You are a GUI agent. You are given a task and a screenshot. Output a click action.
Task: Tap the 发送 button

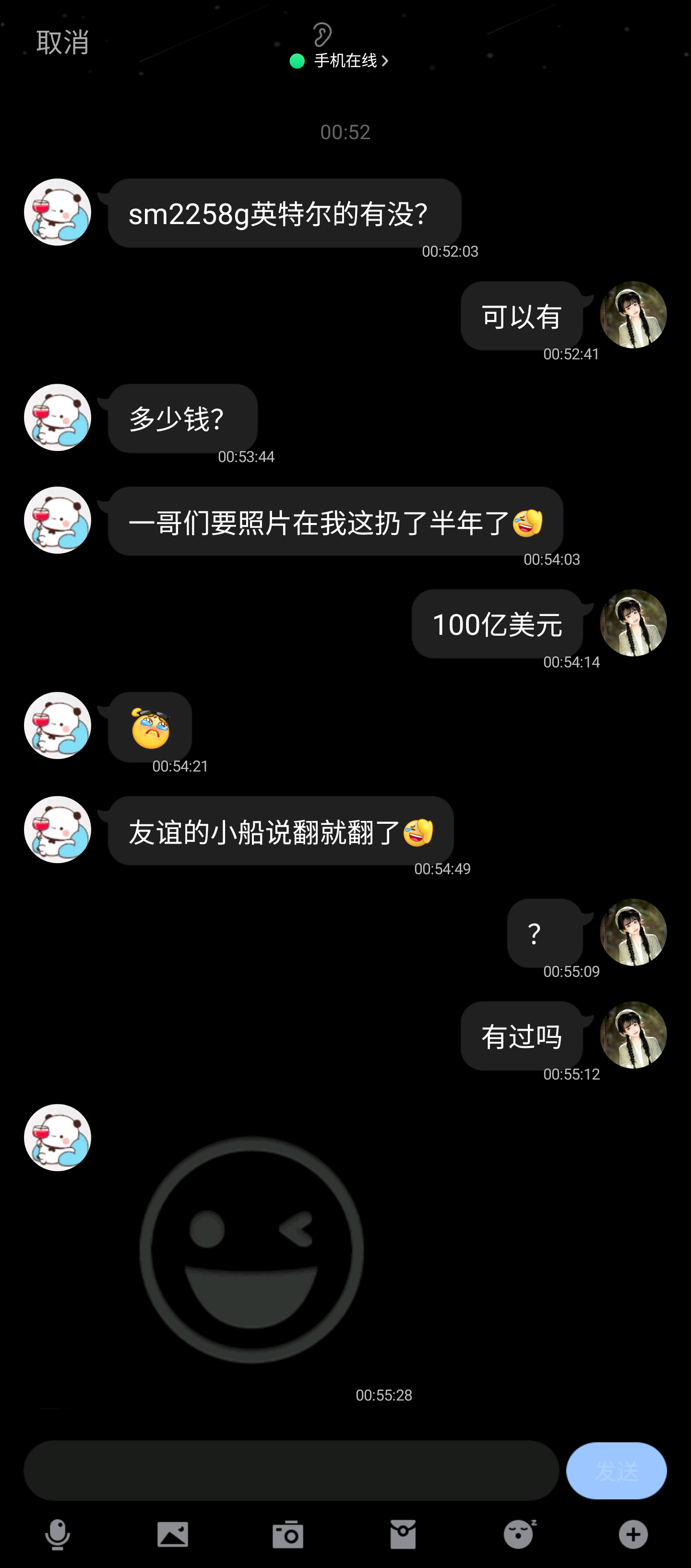click(x=616, y=1470)
